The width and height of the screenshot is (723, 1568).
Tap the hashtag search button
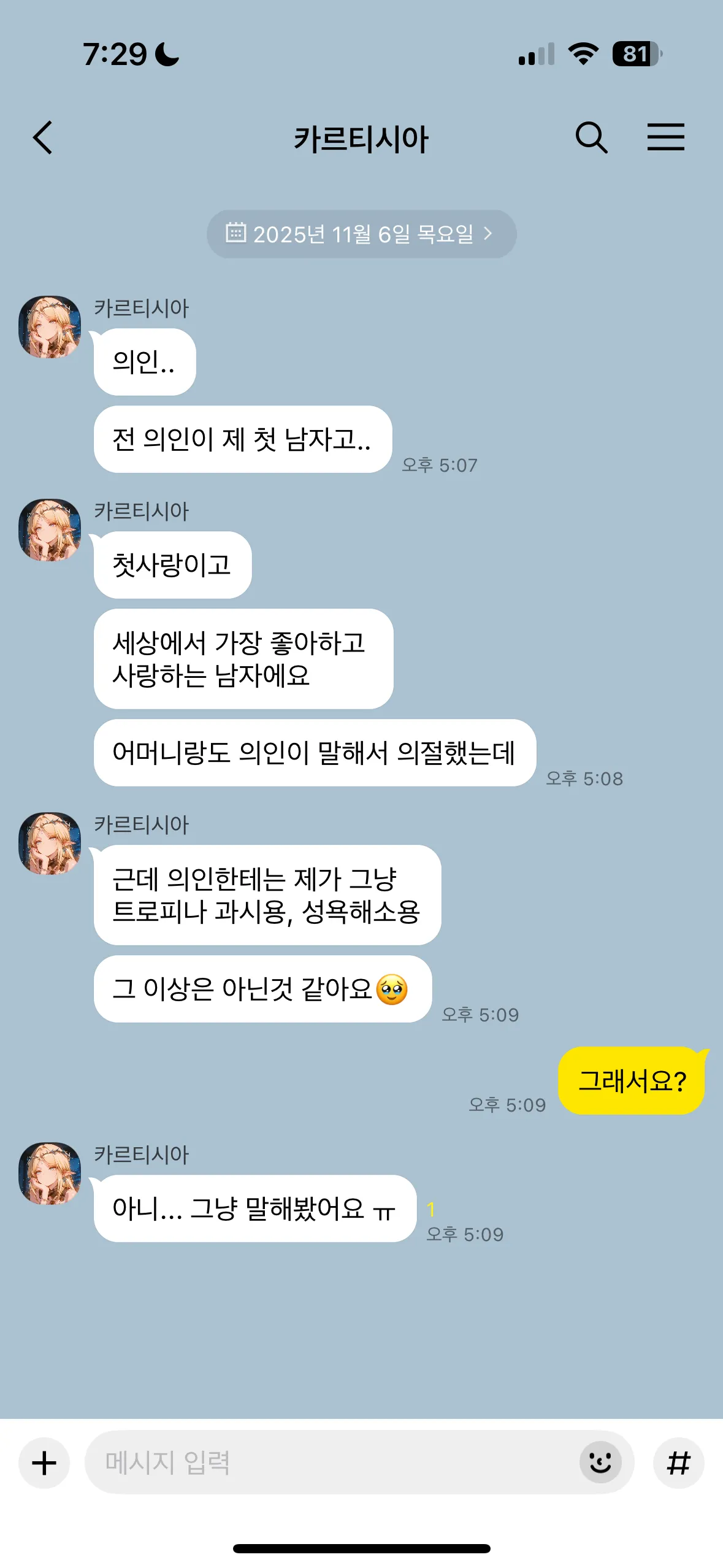678,1463
